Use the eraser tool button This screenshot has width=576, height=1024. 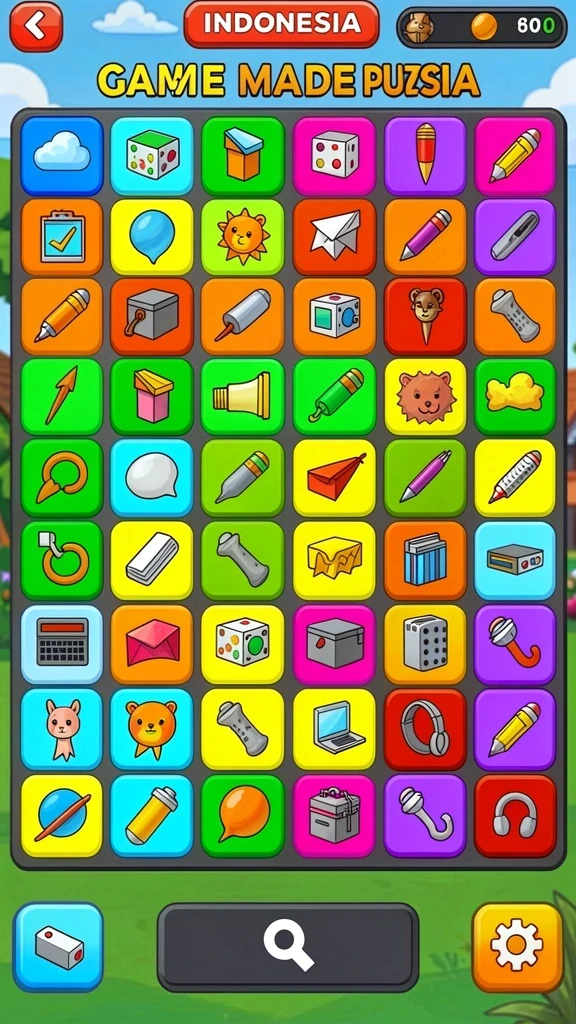pos(59,947)
